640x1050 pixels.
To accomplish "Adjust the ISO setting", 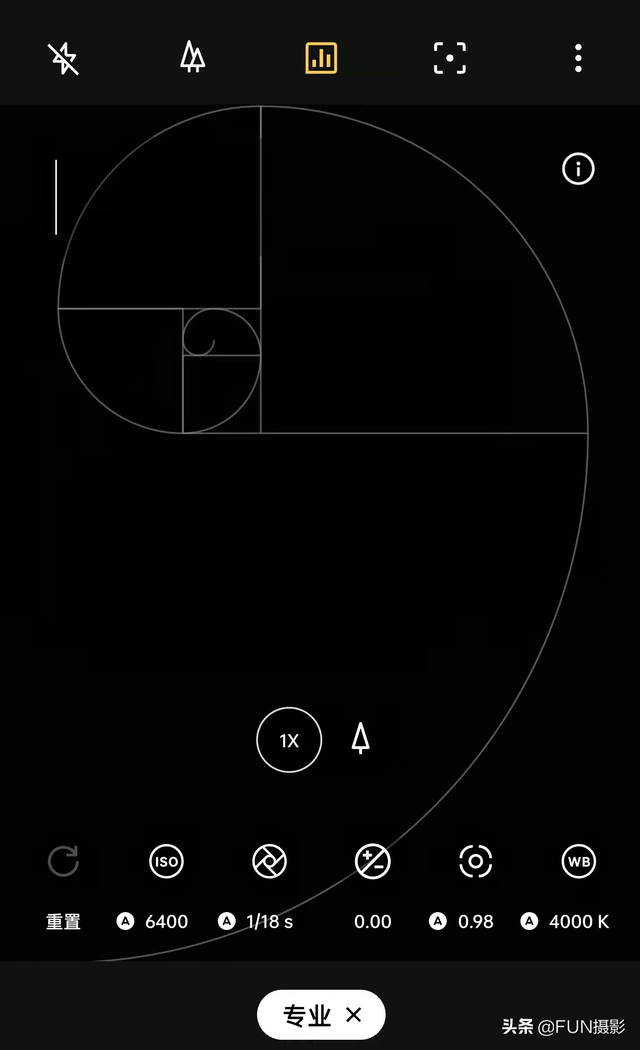I will point(166,862).
